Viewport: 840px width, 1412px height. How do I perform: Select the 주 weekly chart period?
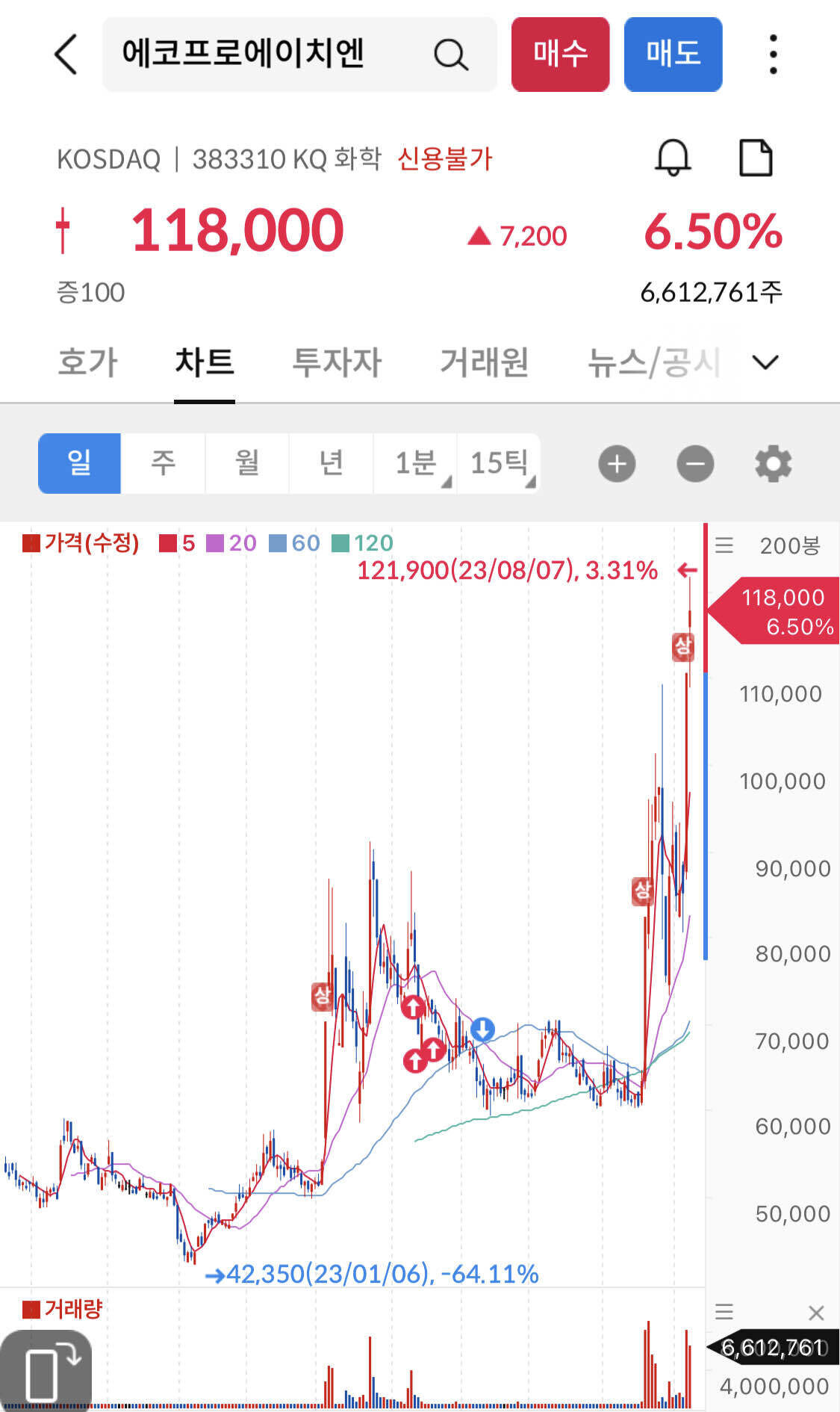point(164,463)
